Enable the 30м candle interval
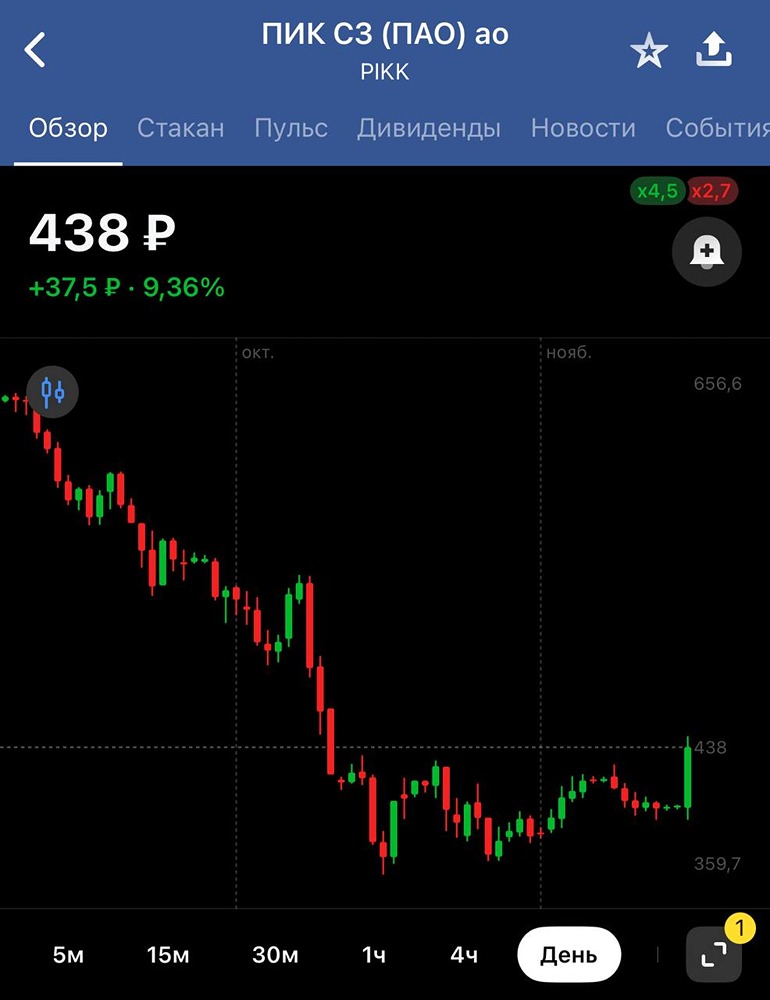Viewport: 770px width, 1000px height. [x=274, y=954]
